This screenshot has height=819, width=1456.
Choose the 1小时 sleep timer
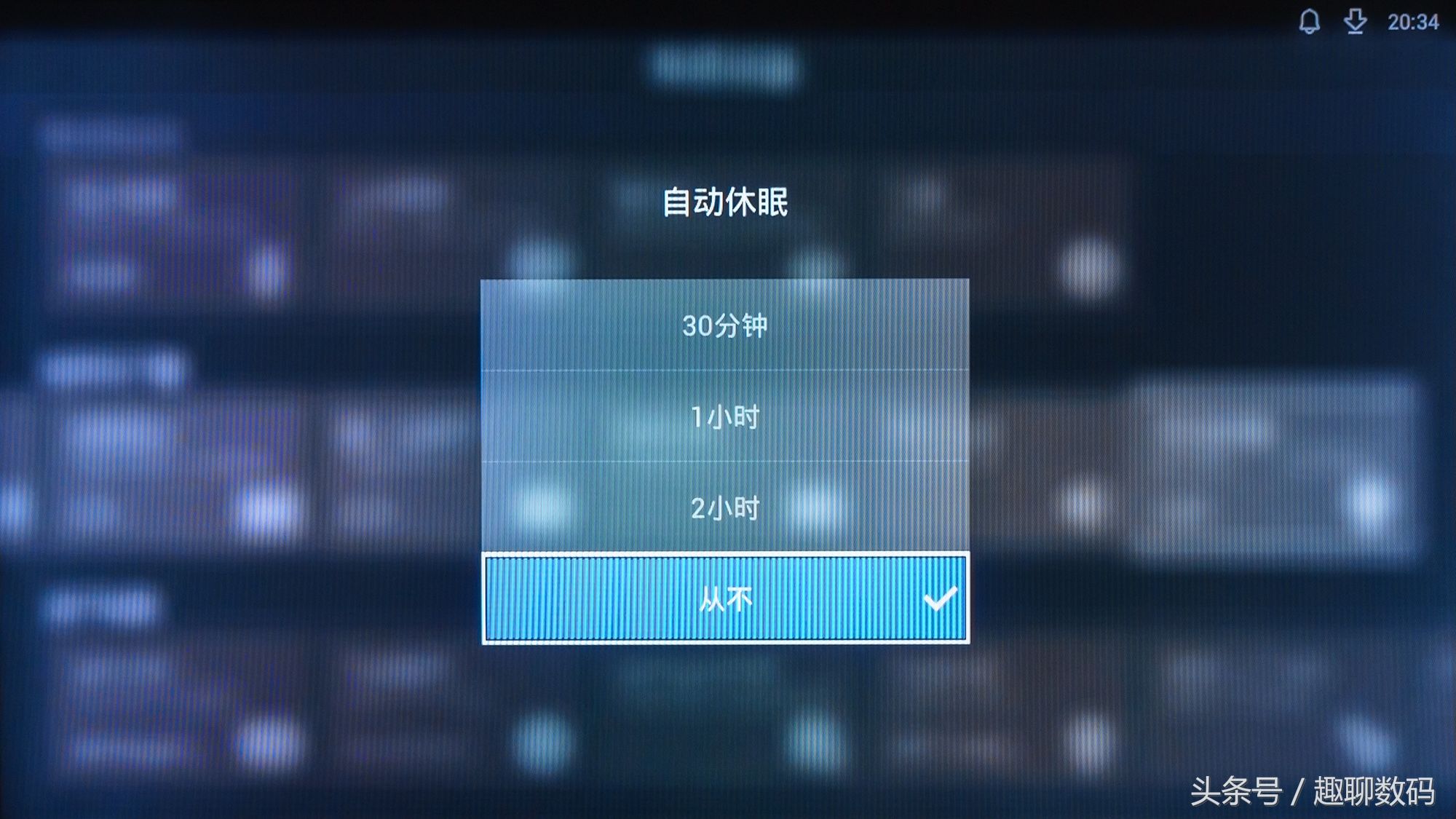pyautogui.click(x=724, y=416)
